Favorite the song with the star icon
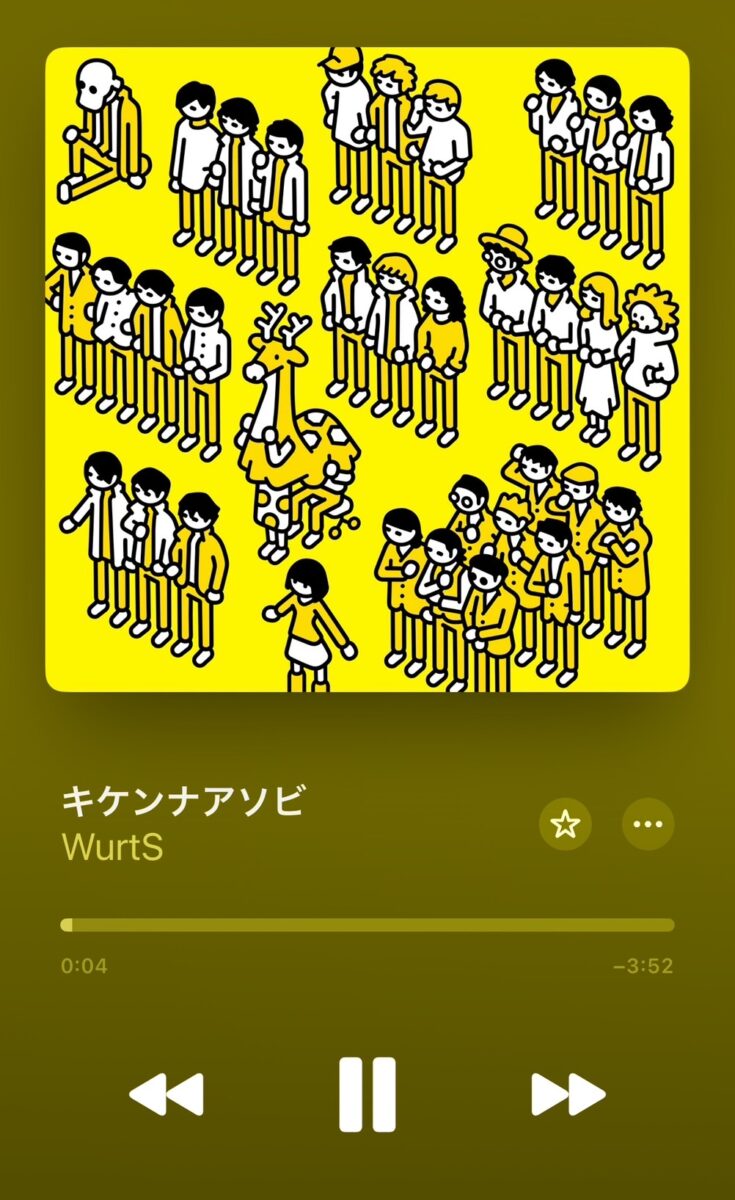This screenshot has height=1200, width=735. click(x=565, y=825)
